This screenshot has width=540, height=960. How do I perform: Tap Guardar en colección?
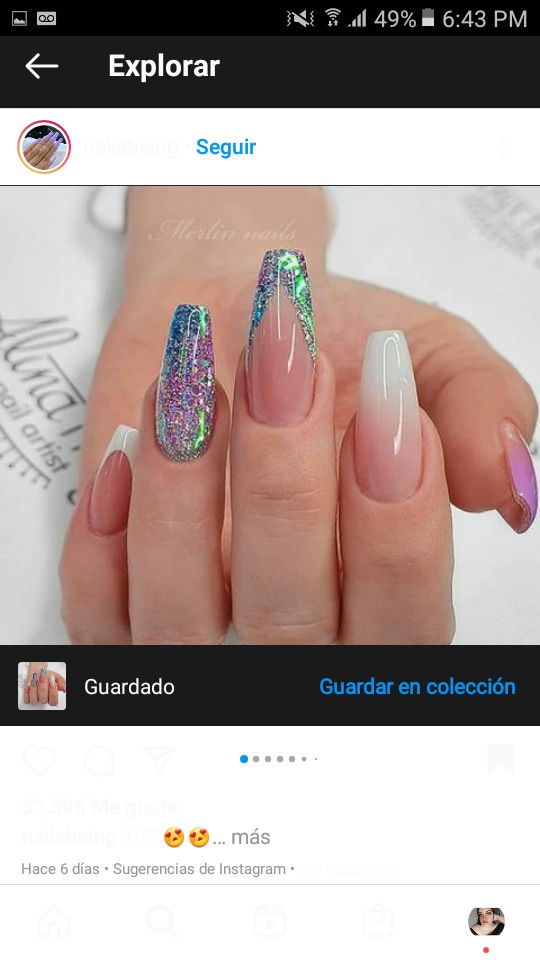point(418,686)
